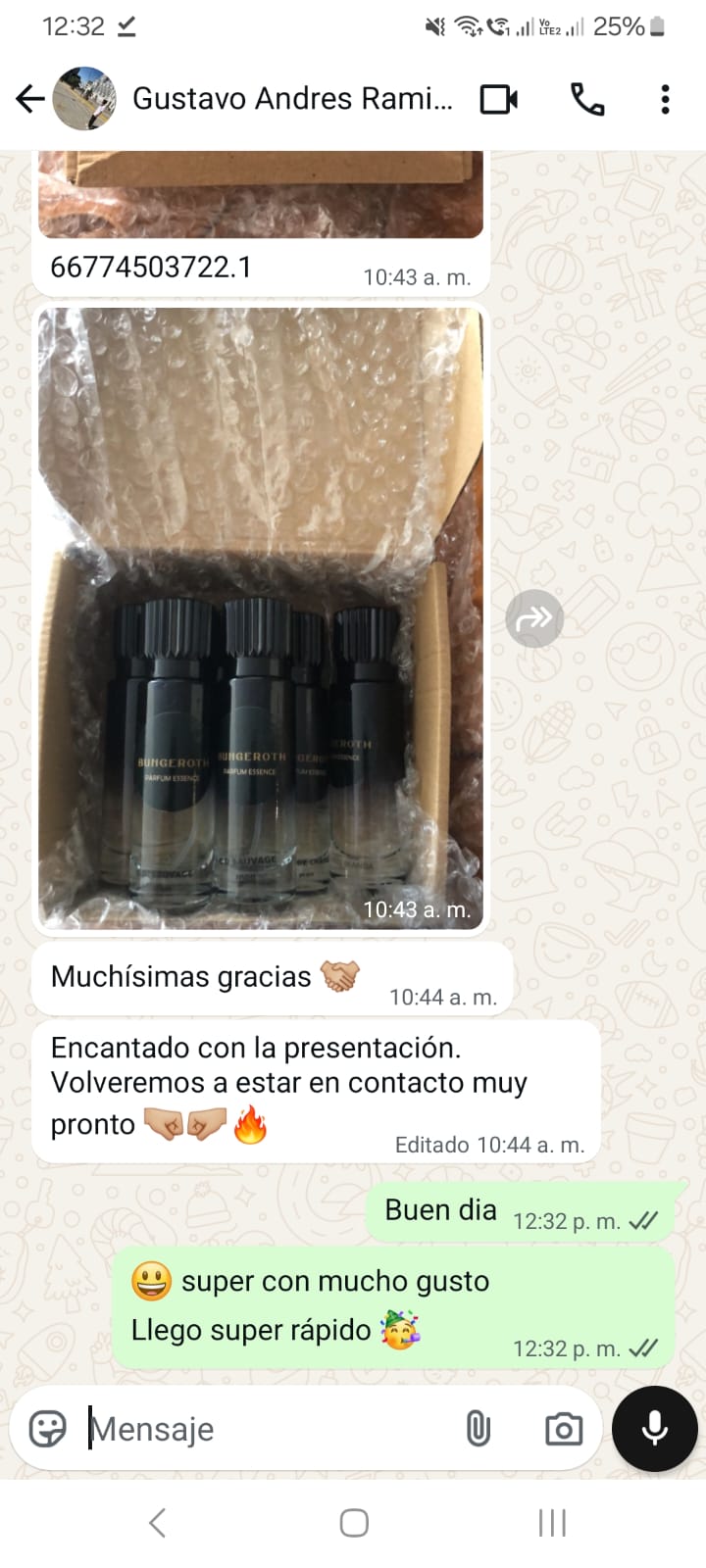The width and height of the screenshot is (706, 1568).
Task: Focus the Mensaje text field
Action: point(265,1429)
